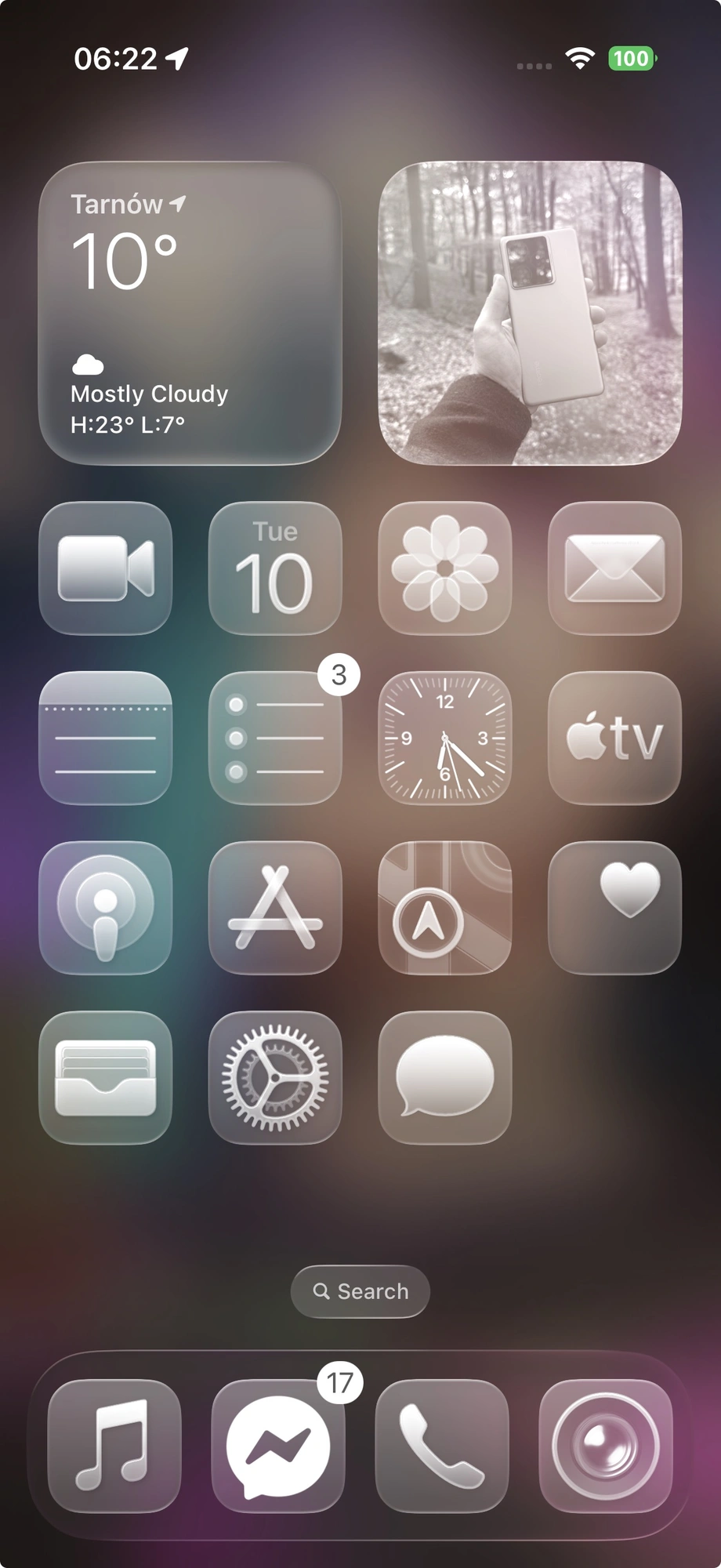
Task: Open the Photos widget with forest photo
Action: pyautogui.click(x=530, y=313)
